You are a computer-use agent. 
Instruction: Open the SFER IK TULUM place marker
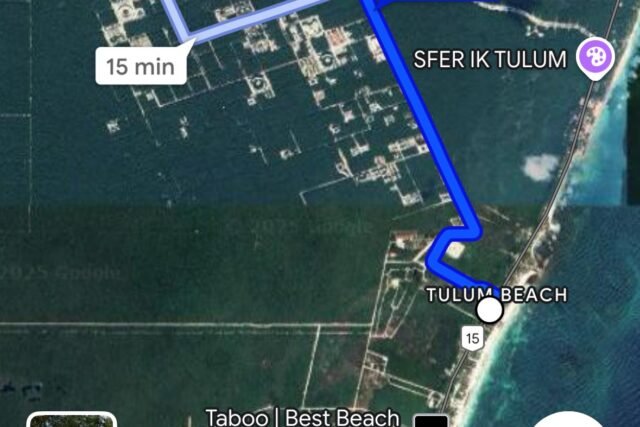coord(593,57)
